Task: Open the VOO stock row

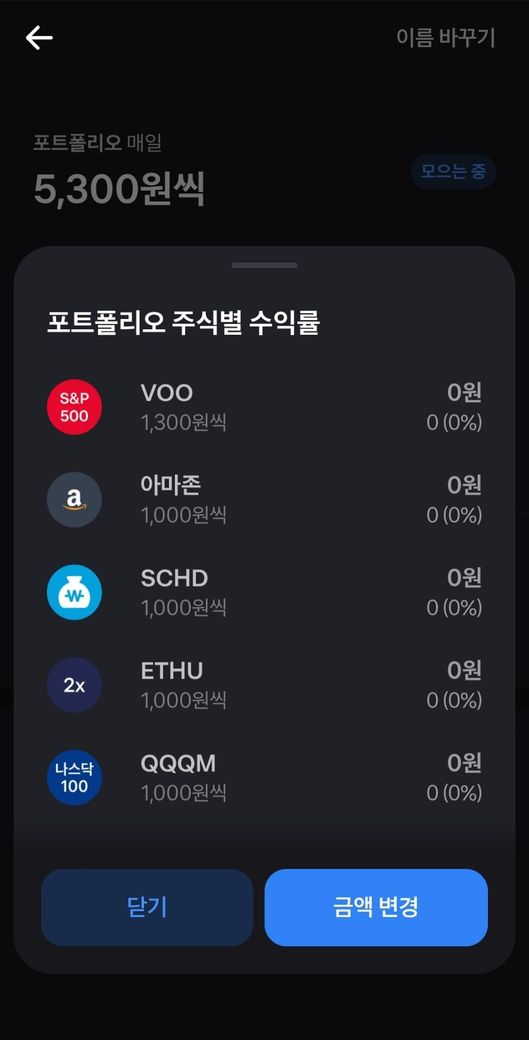Action: [x=264, y=407]
